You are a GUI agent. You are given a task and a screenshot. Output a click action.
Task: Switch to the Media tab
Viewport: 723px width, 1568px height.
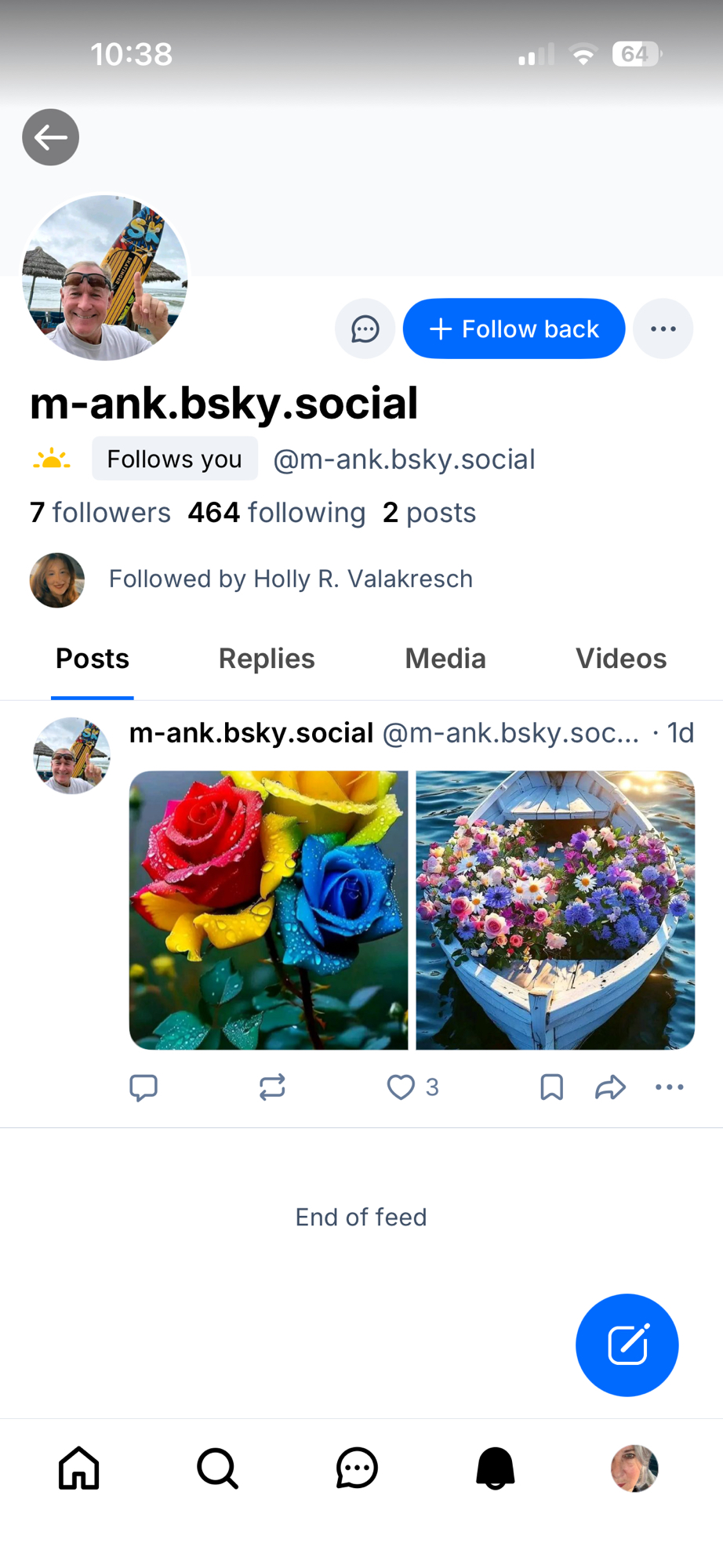445,659
